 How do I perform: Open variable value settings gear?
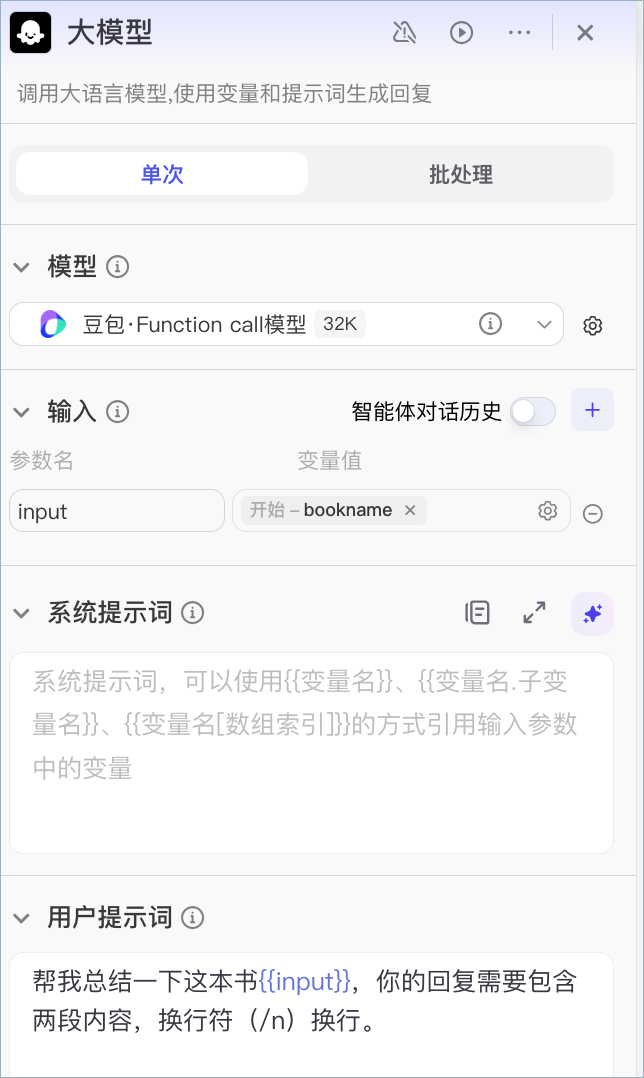click(548, 511)
